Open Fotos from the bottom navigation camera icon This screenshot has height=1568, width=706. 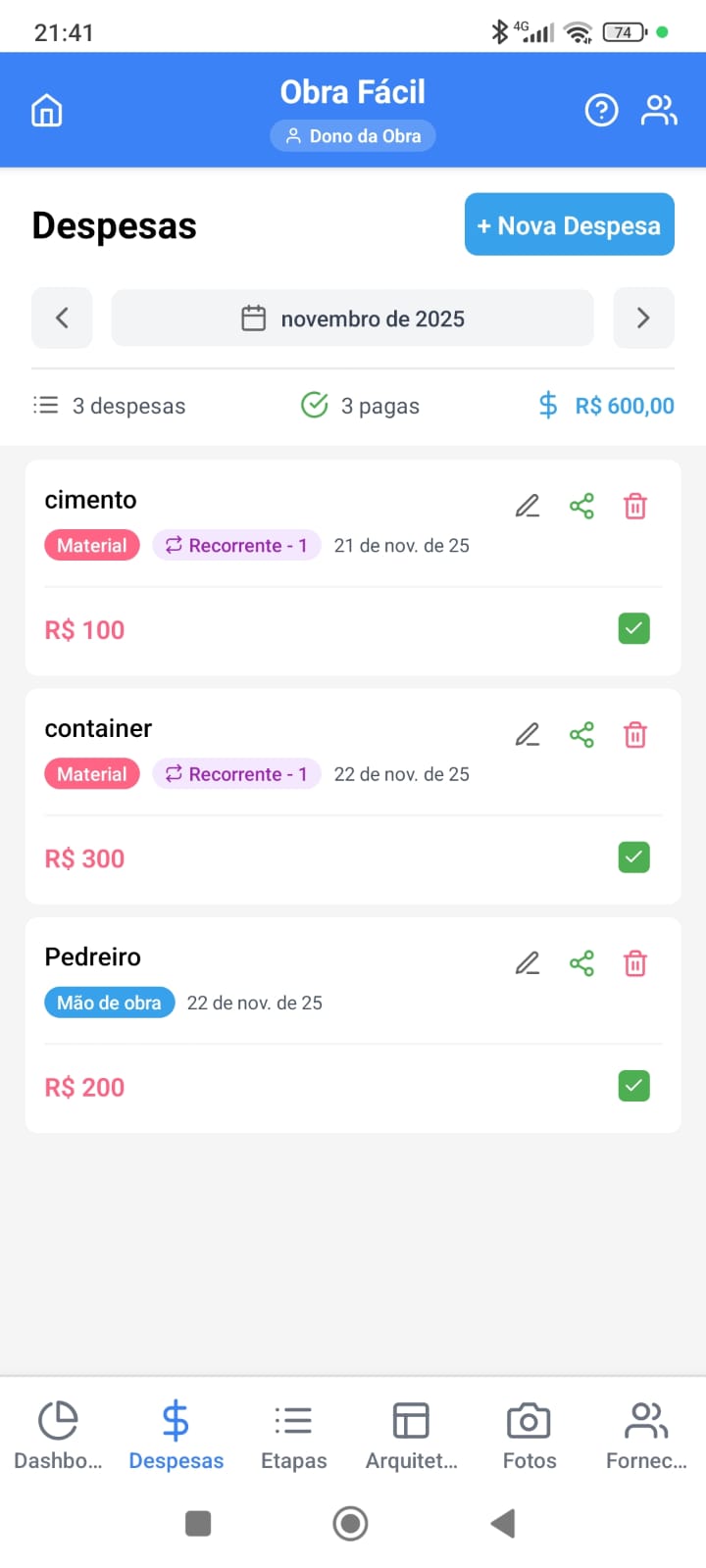tap(529, 1419)
